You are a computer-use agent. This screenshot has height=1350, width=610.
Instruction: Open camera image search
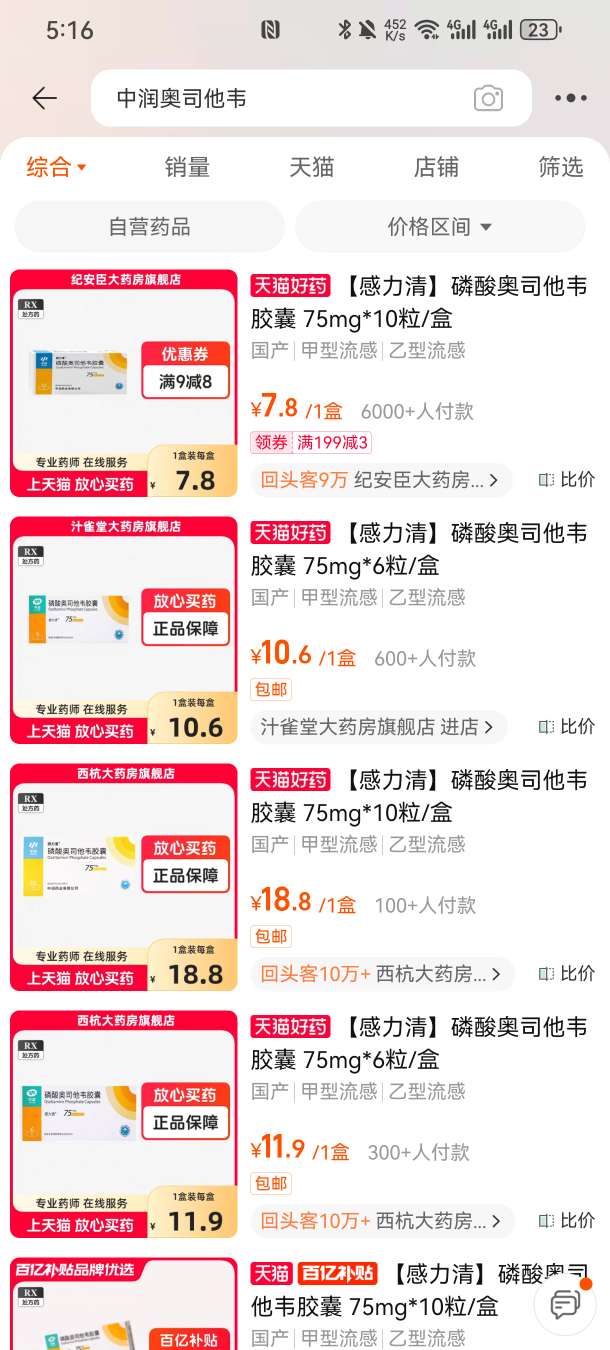[488, 98]
